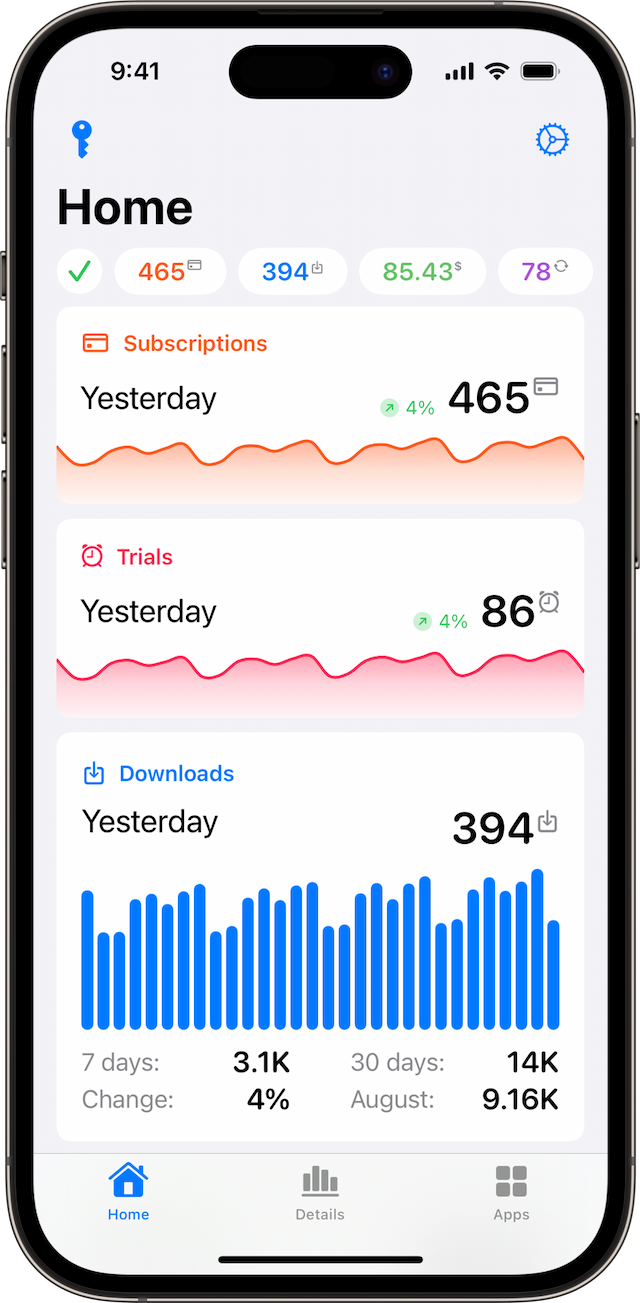The image size is (640, 1303).
Task: Select the 85.43 revenue chip
Action: [x=422, y=271]
